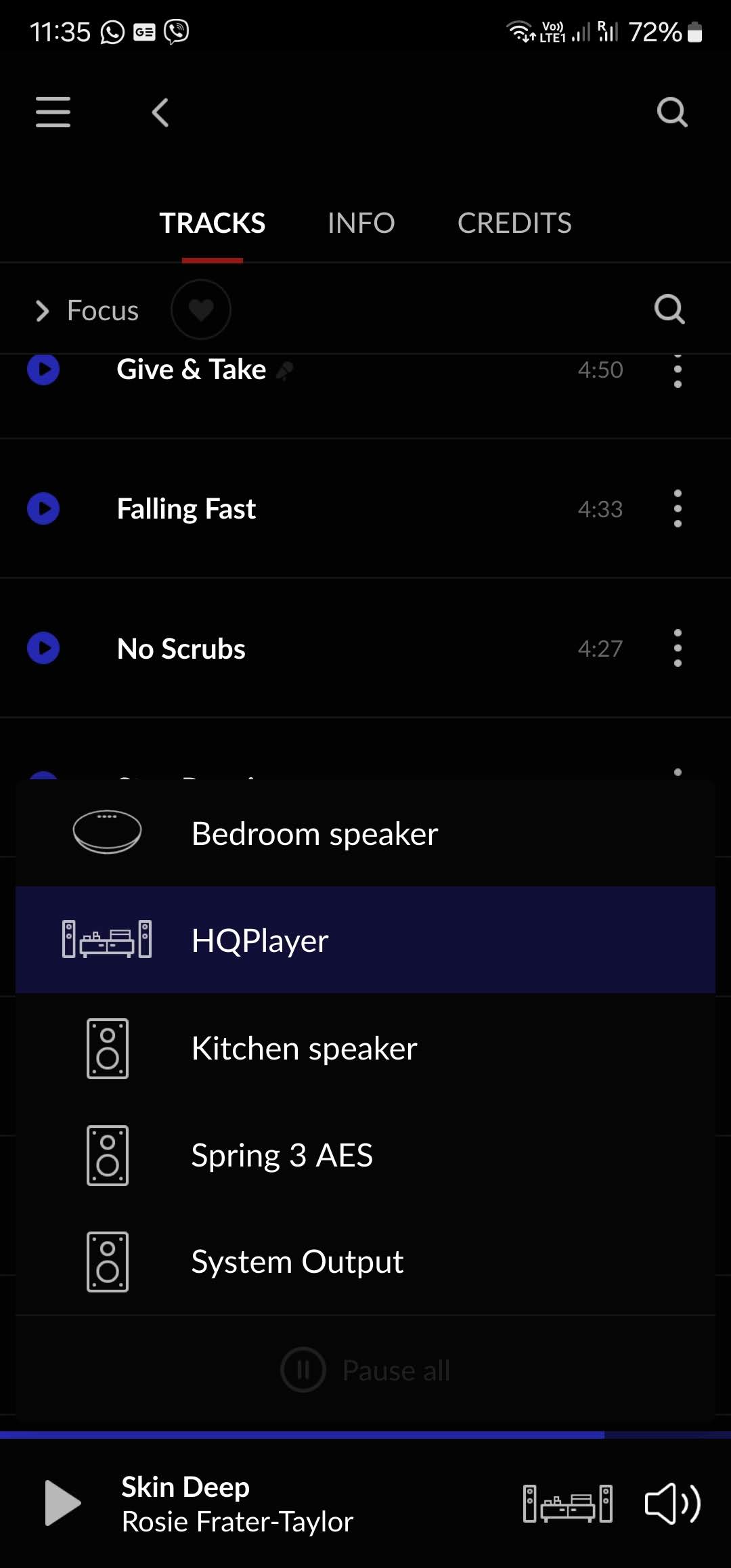Switch to the CREDITS tab
The height and width of the screenshot is (1568, 731).
(514, 223)
